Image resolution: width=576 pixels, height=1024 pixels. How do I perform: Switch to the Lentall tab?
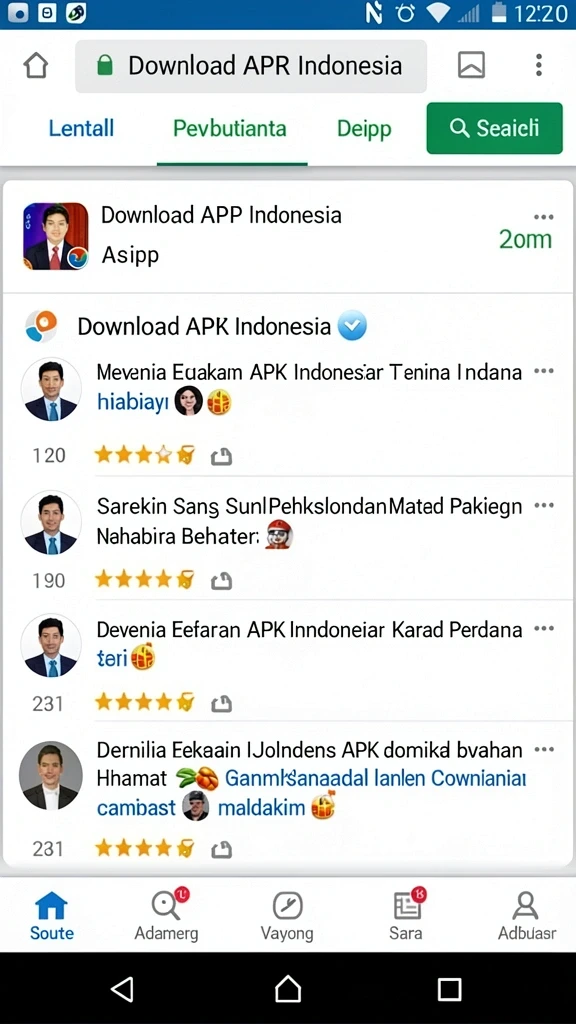coord(81,128)
